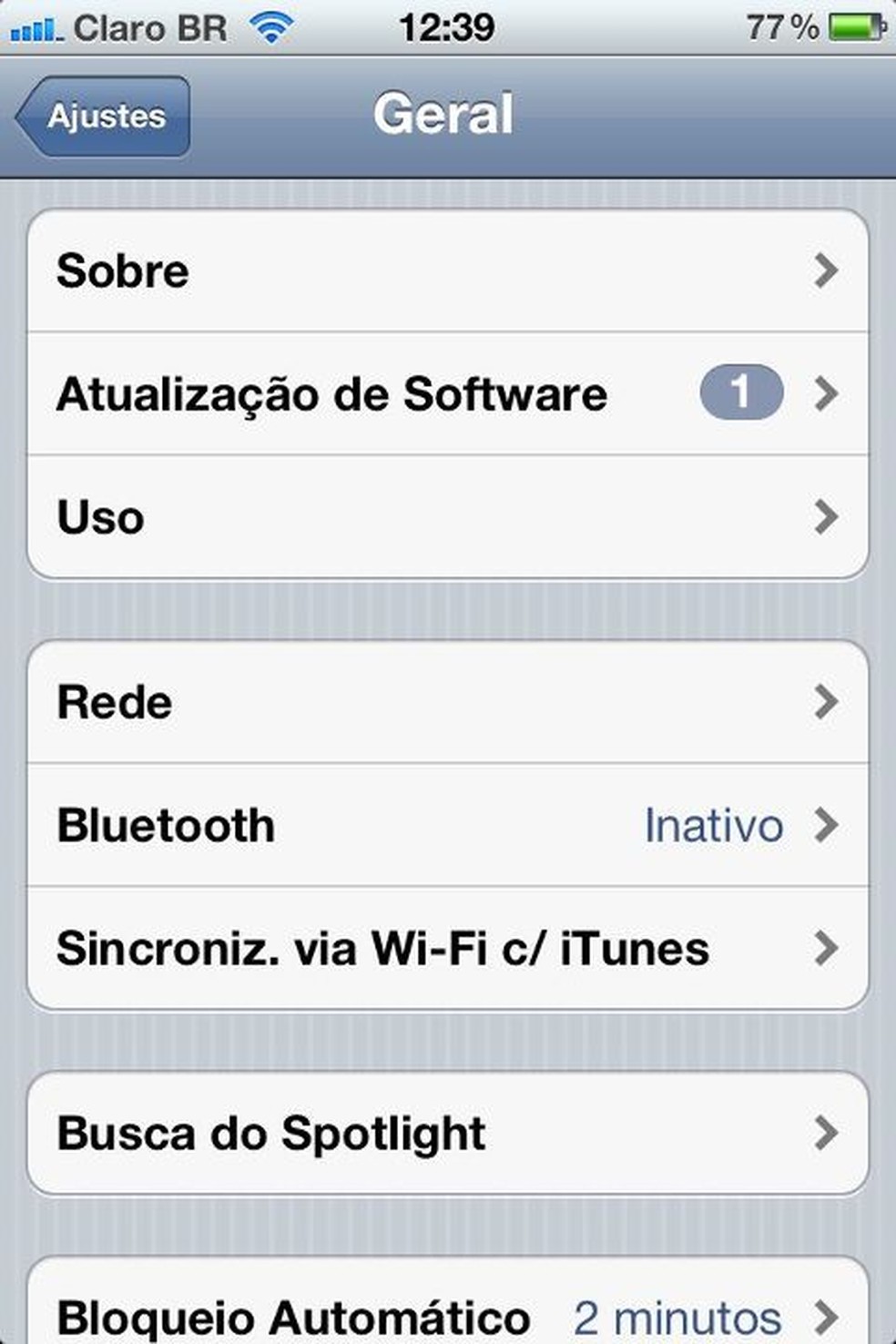896x1344 pixels.
Task: Open the Busca do Spotlight menu entry
Action: 447,1133
